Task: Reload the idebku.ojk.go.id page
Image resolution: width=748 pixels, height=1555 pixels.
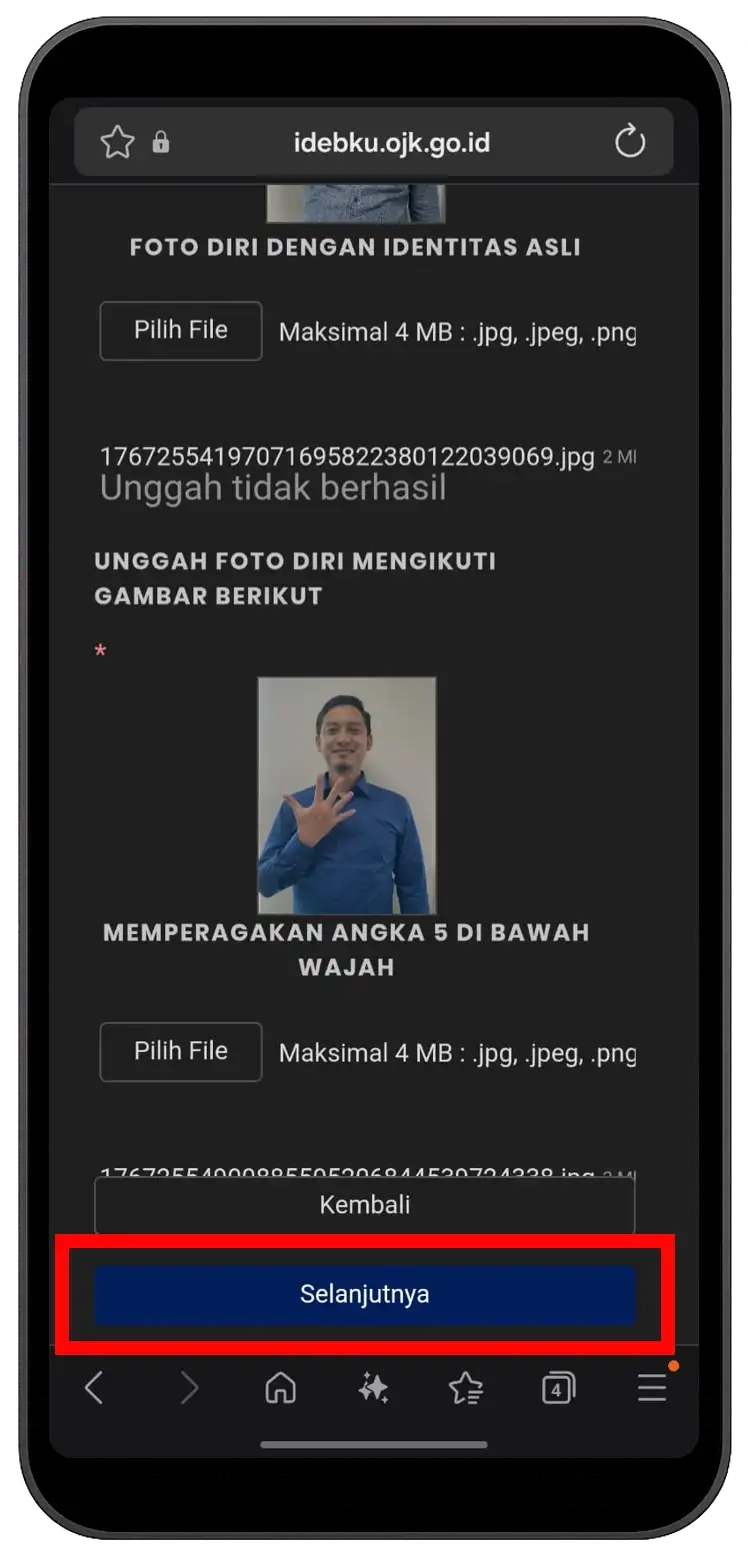Action: [629, 142]
